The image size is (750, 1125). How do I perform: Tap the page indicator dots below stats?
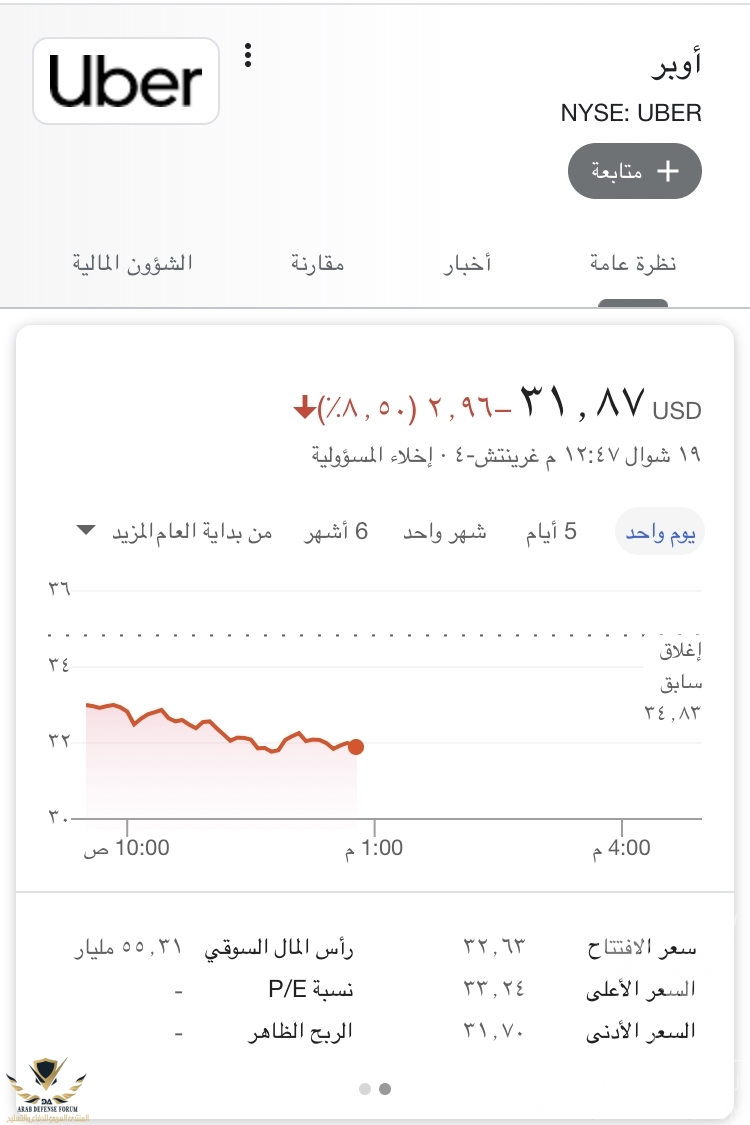[x=375, y=1088]
